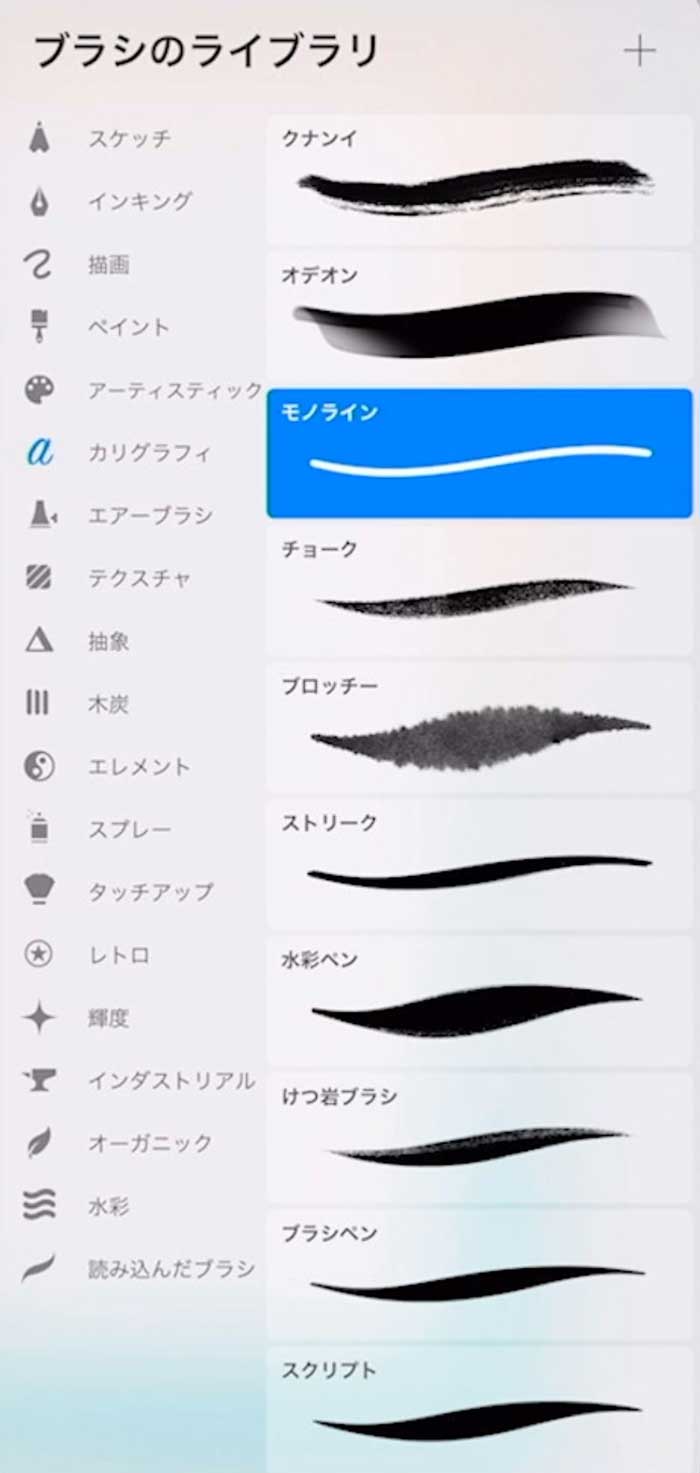Viewport: 700px width, 1473px height.
Task: Select the 水彩ペン brush
Action: [479, 1001]
